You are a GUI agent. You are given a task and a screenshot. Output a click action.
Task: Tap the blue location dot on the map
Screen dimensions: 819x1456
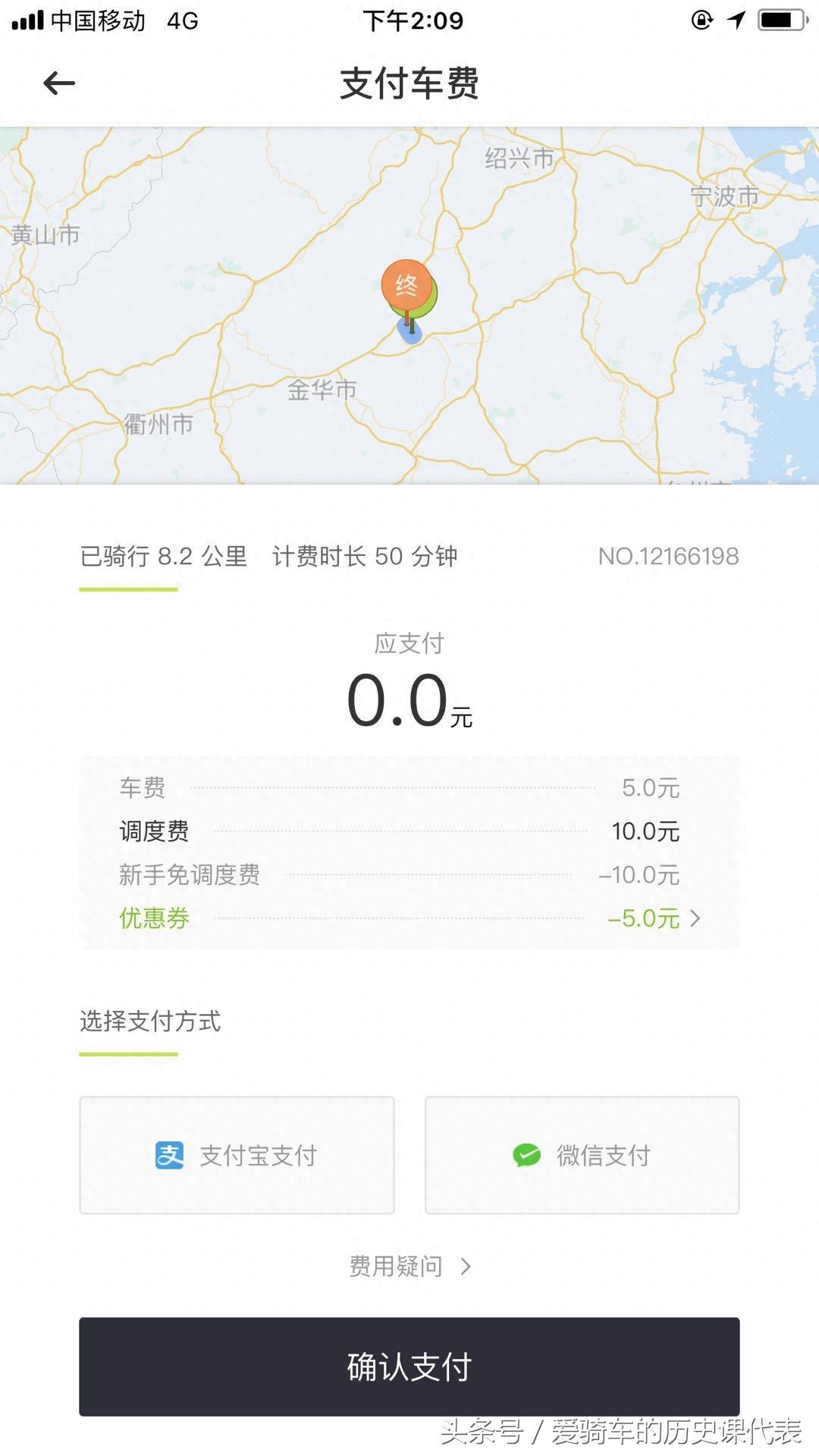pos(409,331)
